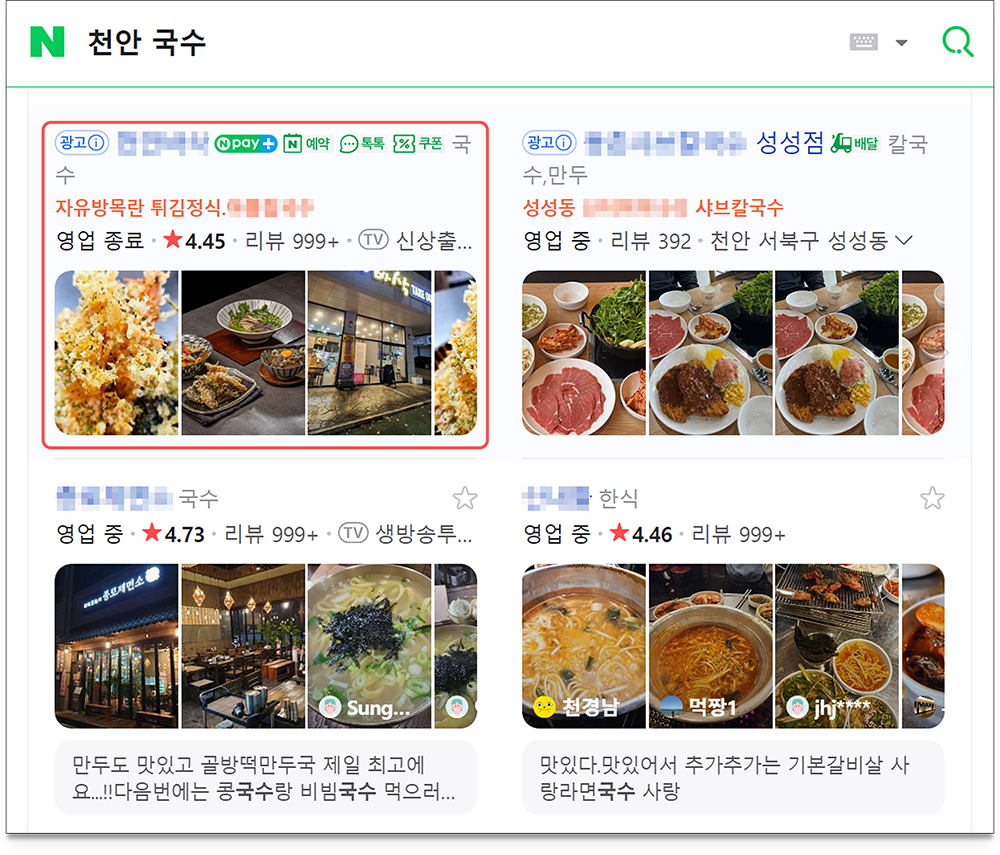The width and height of the screenshot is (1000, 855).
Task: Open the review mentioning 기본갈비살
Action: pyautogui.click(x=733, y=779)
